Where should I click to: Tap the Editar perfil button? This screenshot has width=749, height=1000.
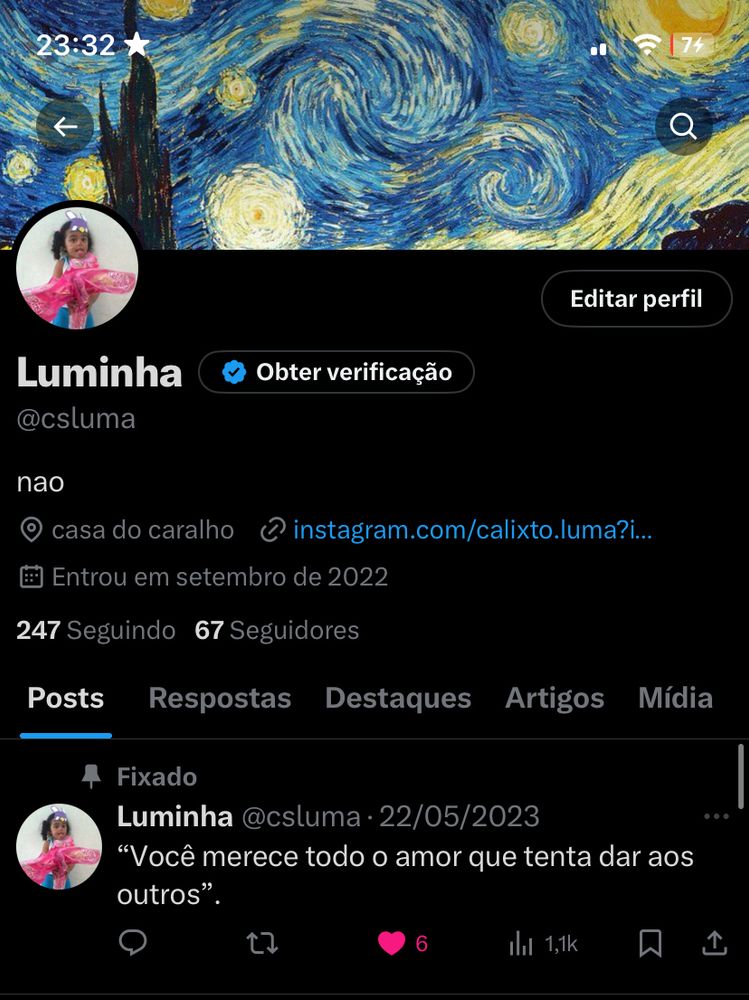click(636, 298)
